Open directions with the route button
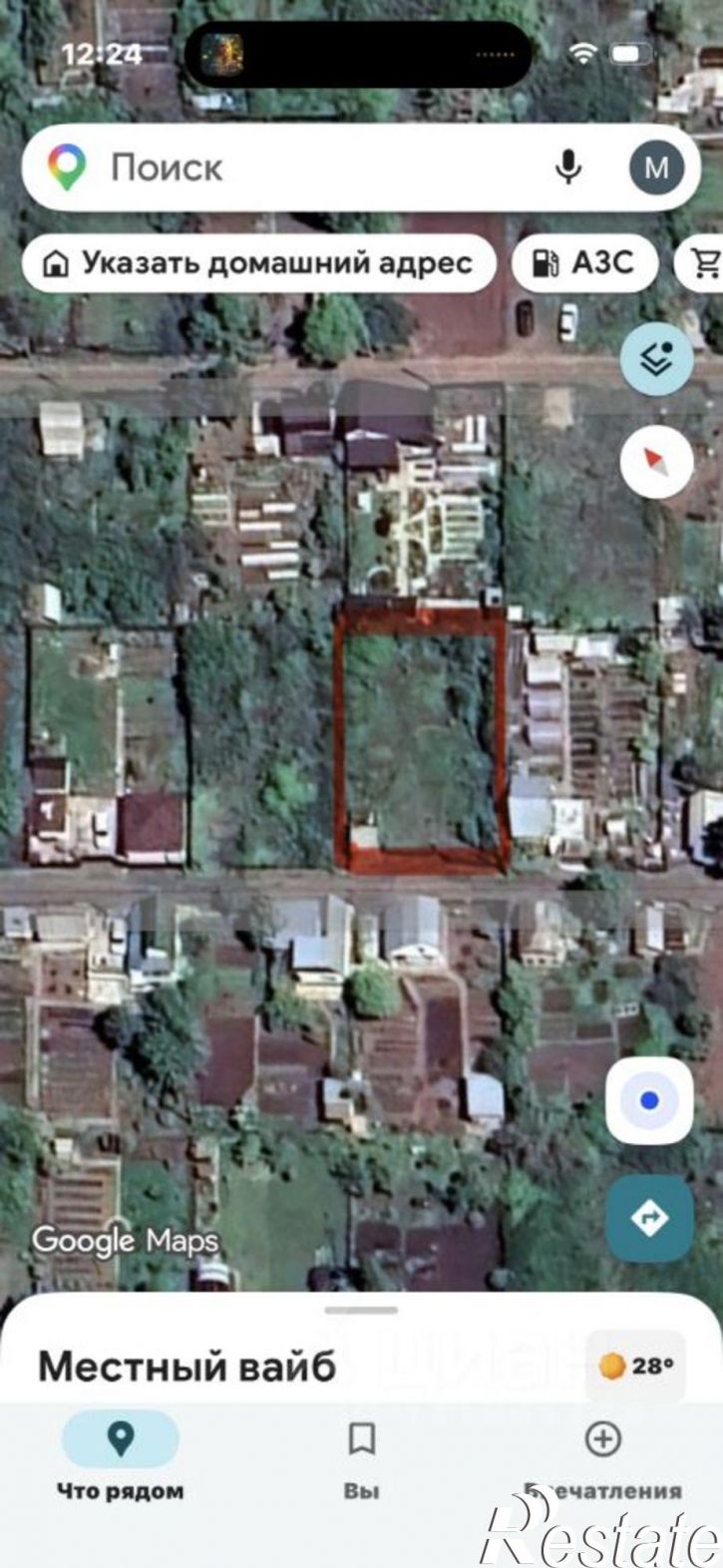 (649, 1218)
